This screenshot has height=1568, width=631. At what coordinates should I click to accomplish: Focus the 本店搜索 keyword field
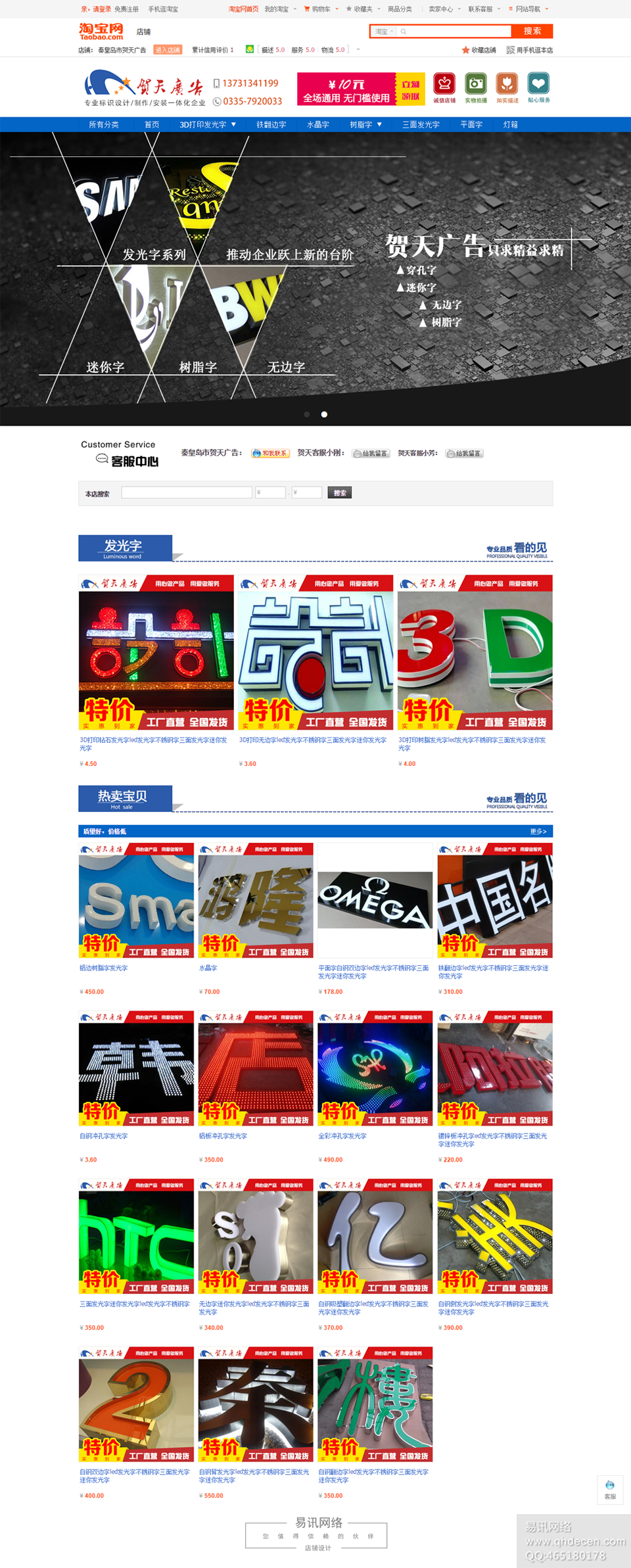pyautogui.click(x=187, y=492)
